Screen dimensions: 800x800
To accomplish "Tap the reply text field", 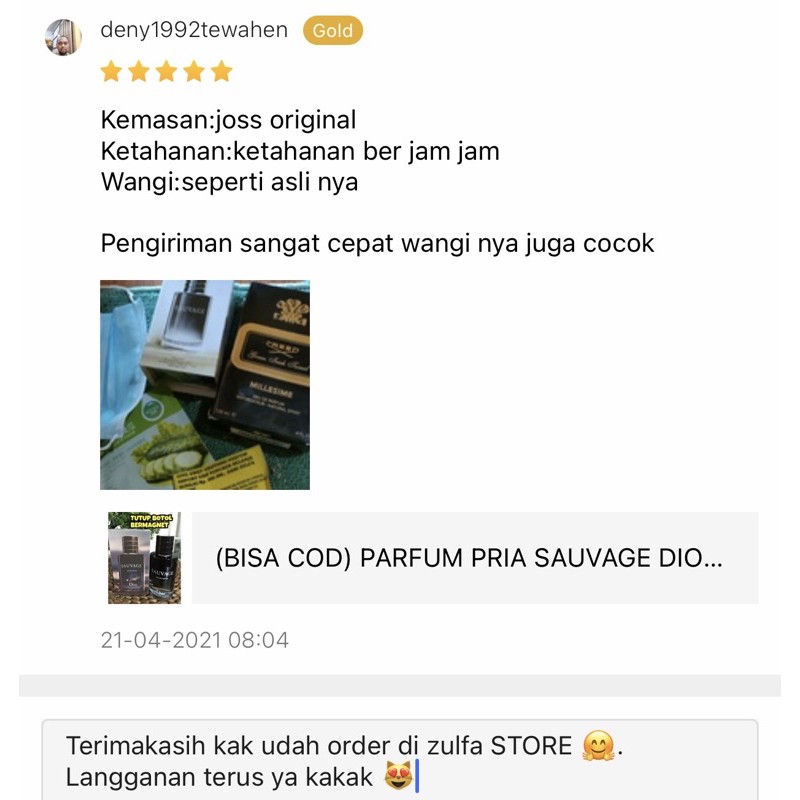I will tap(400, 760).
